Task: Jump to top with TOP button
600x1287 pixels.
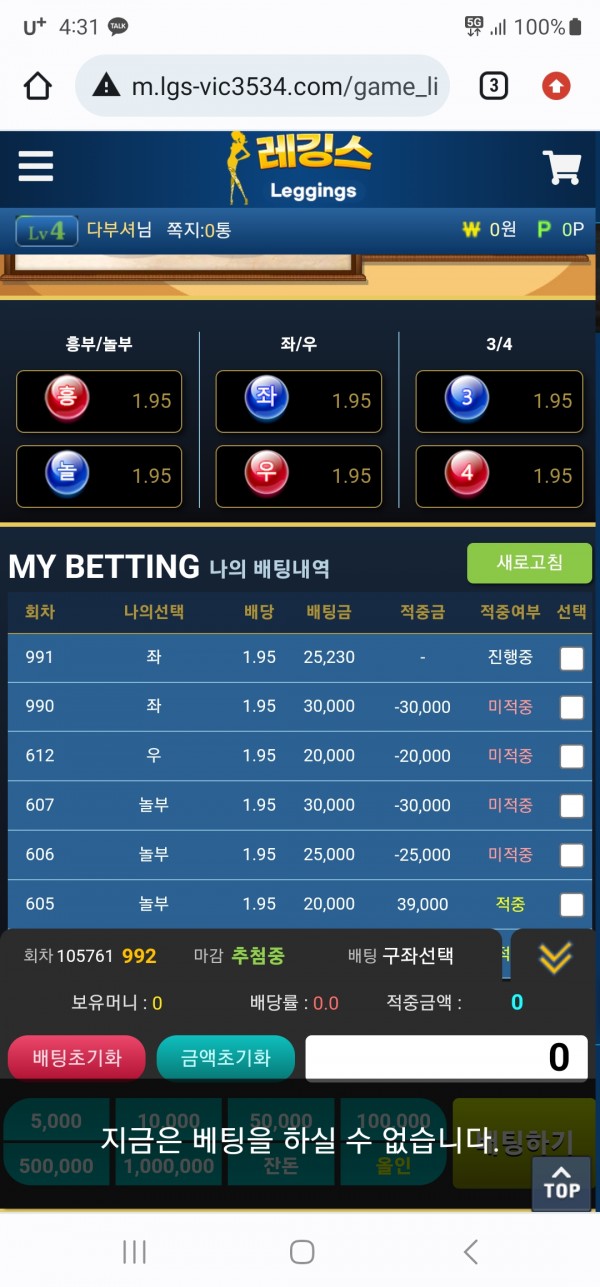Action: pyautogui.click(x=561, y=1184)
